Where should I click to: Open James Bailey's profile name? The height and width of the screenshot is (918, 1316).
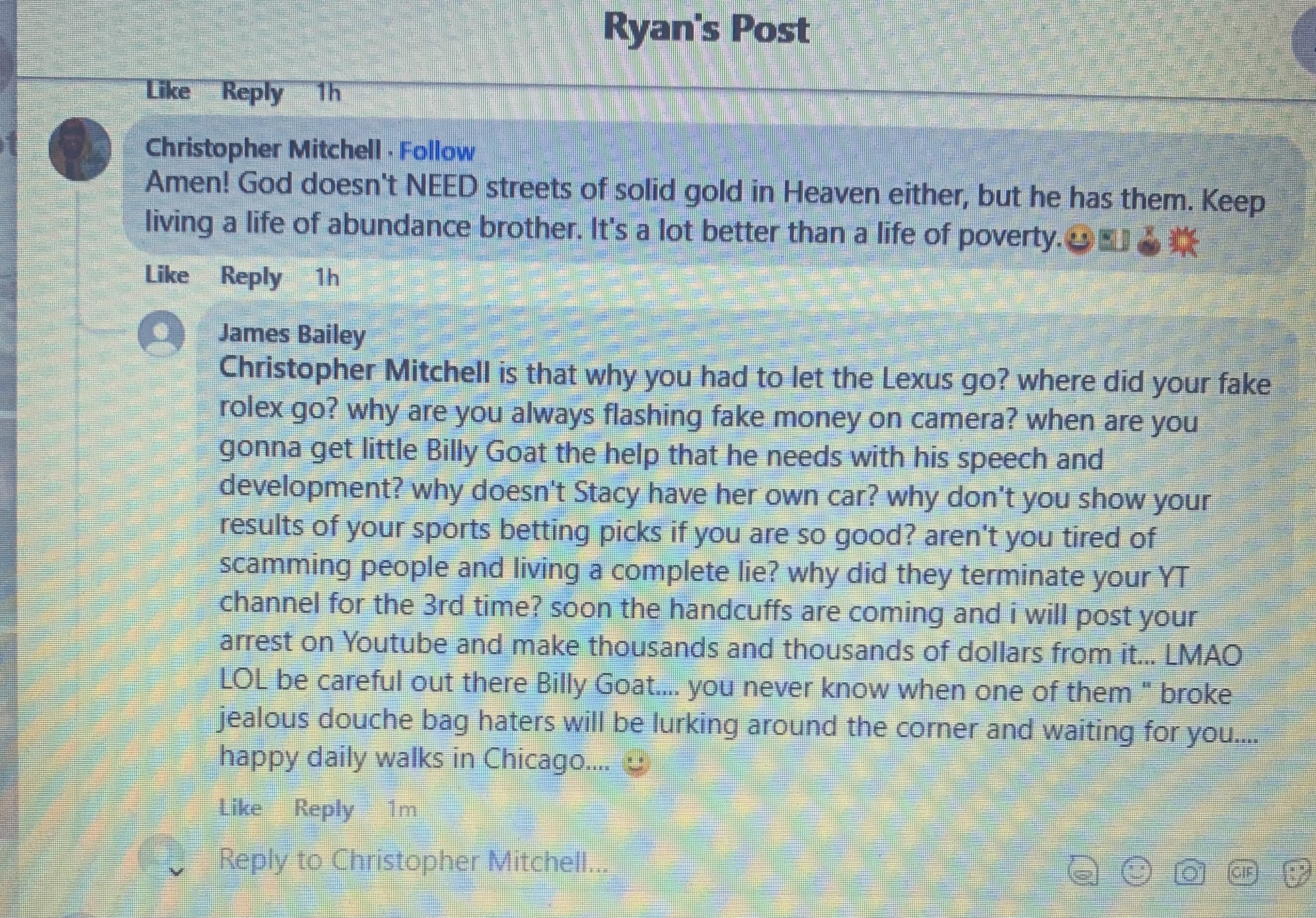pos(292,334)
